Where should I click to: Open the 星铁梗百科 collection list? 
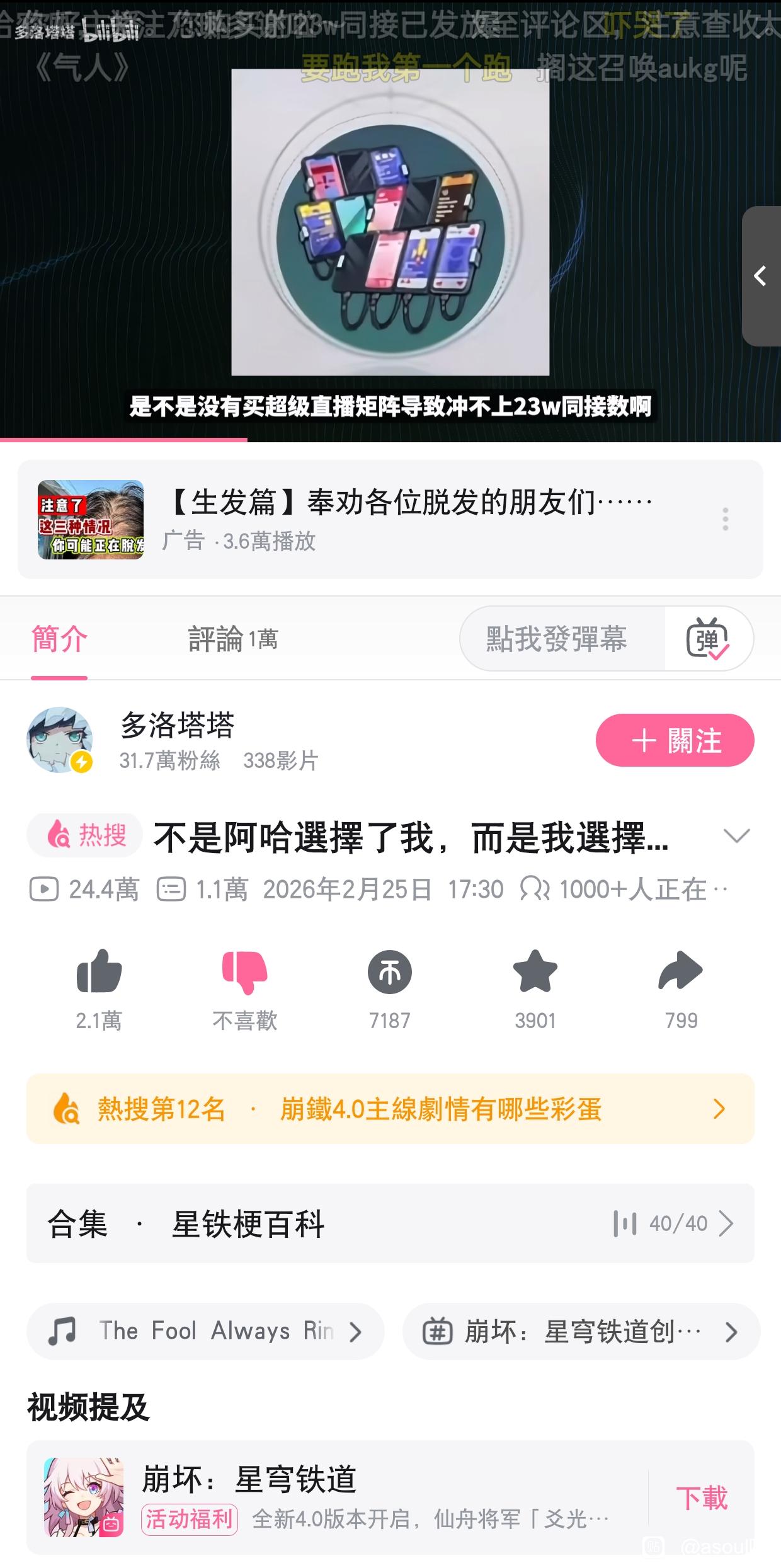click(390, 1224)
